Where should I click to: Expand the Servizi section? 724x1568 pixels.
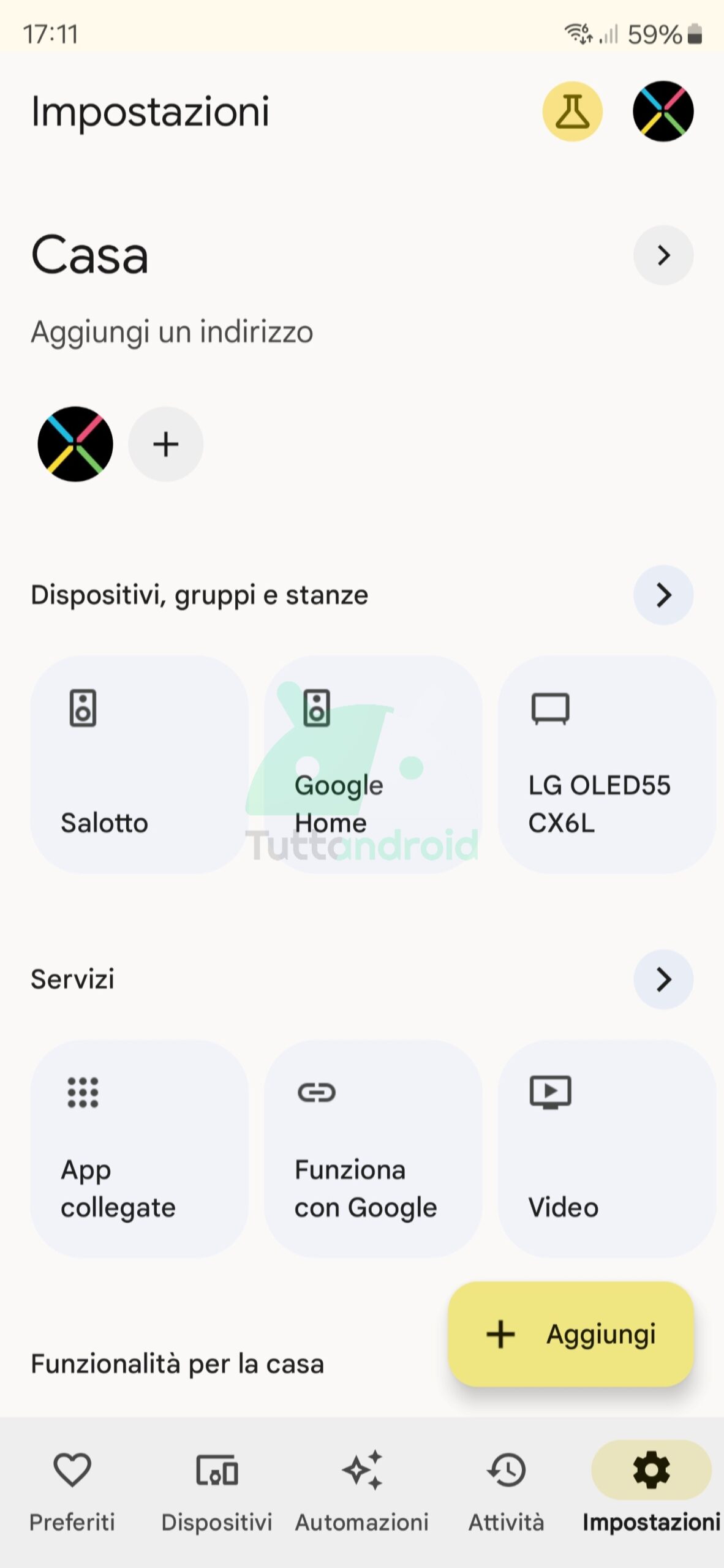coord(663,979)
